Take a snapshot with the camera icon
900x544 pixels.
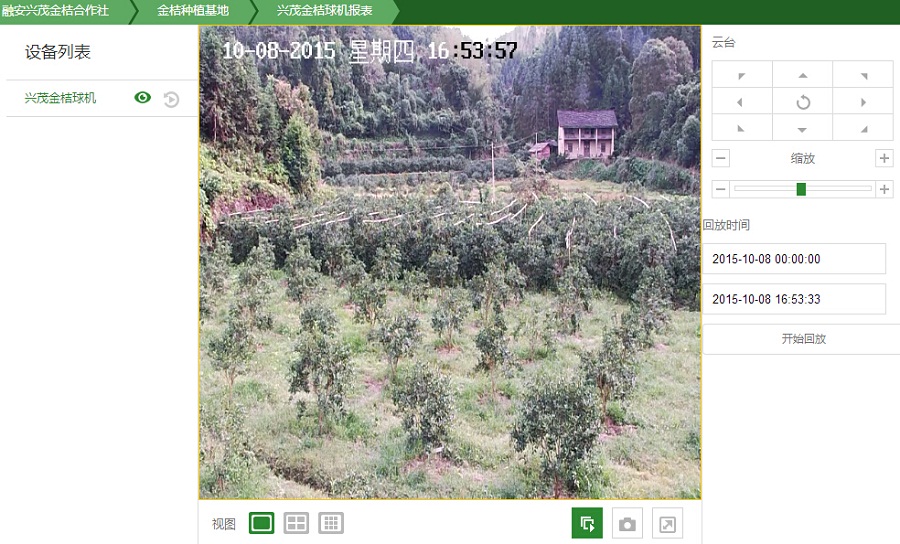pos(627,524)
